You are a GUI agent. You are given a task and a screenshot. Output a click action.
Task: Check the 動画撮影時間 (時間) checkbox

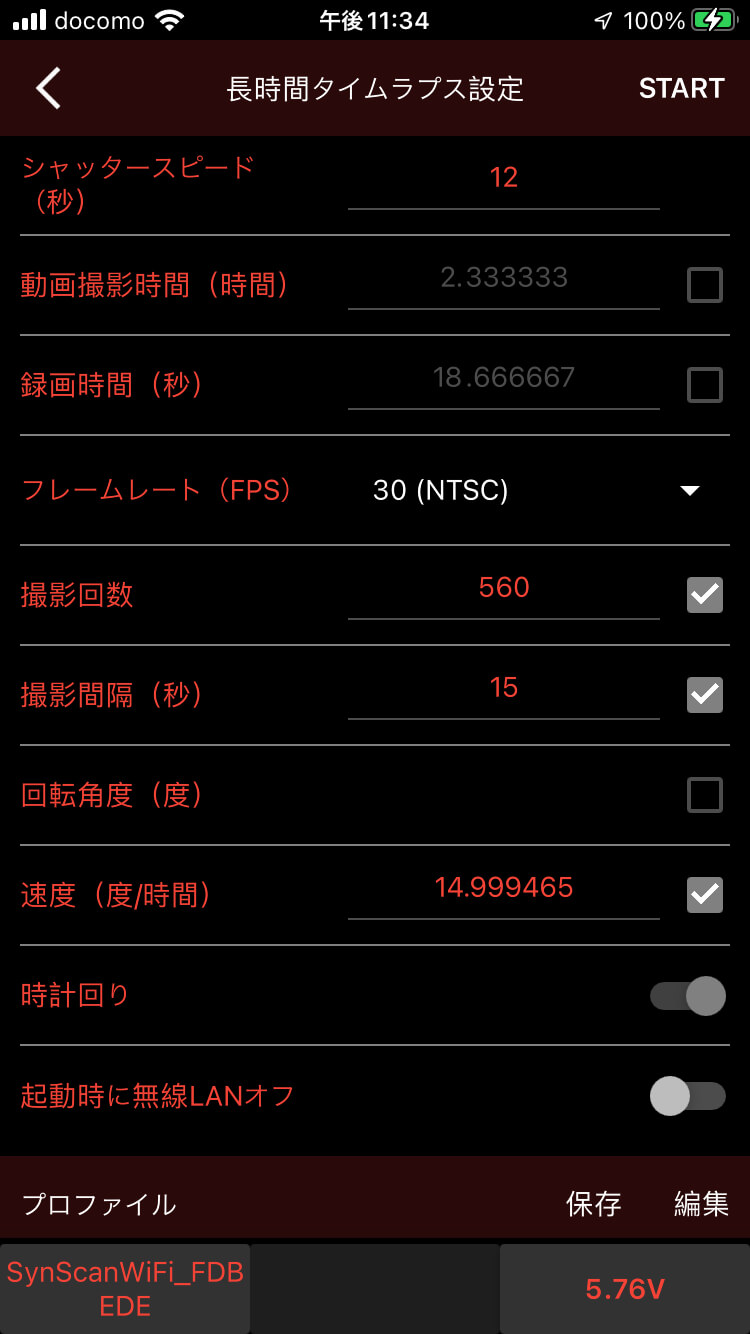pos(705,285)
